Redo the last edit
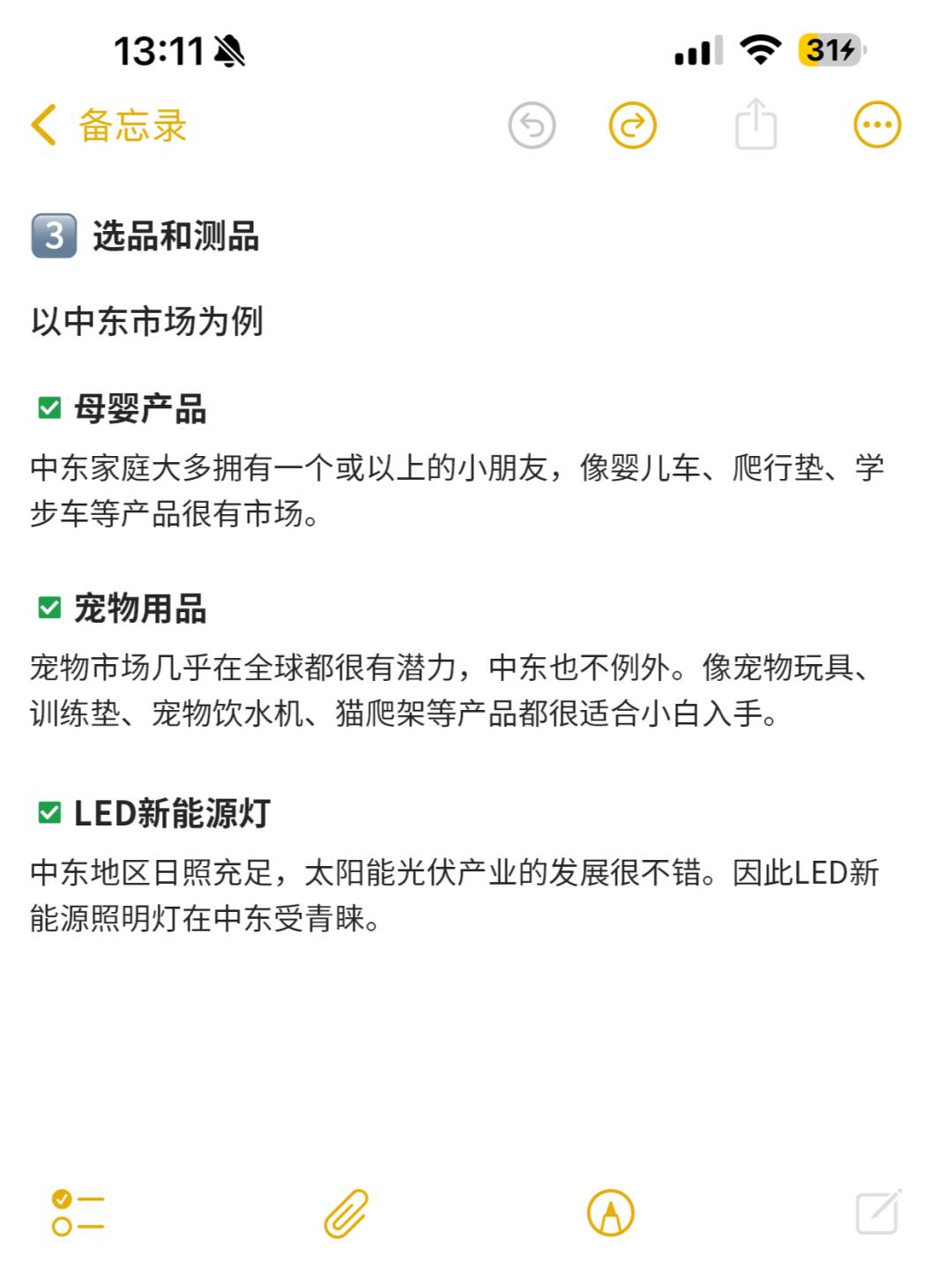This screenshot has width=952, height=1270. pos(633,125)
